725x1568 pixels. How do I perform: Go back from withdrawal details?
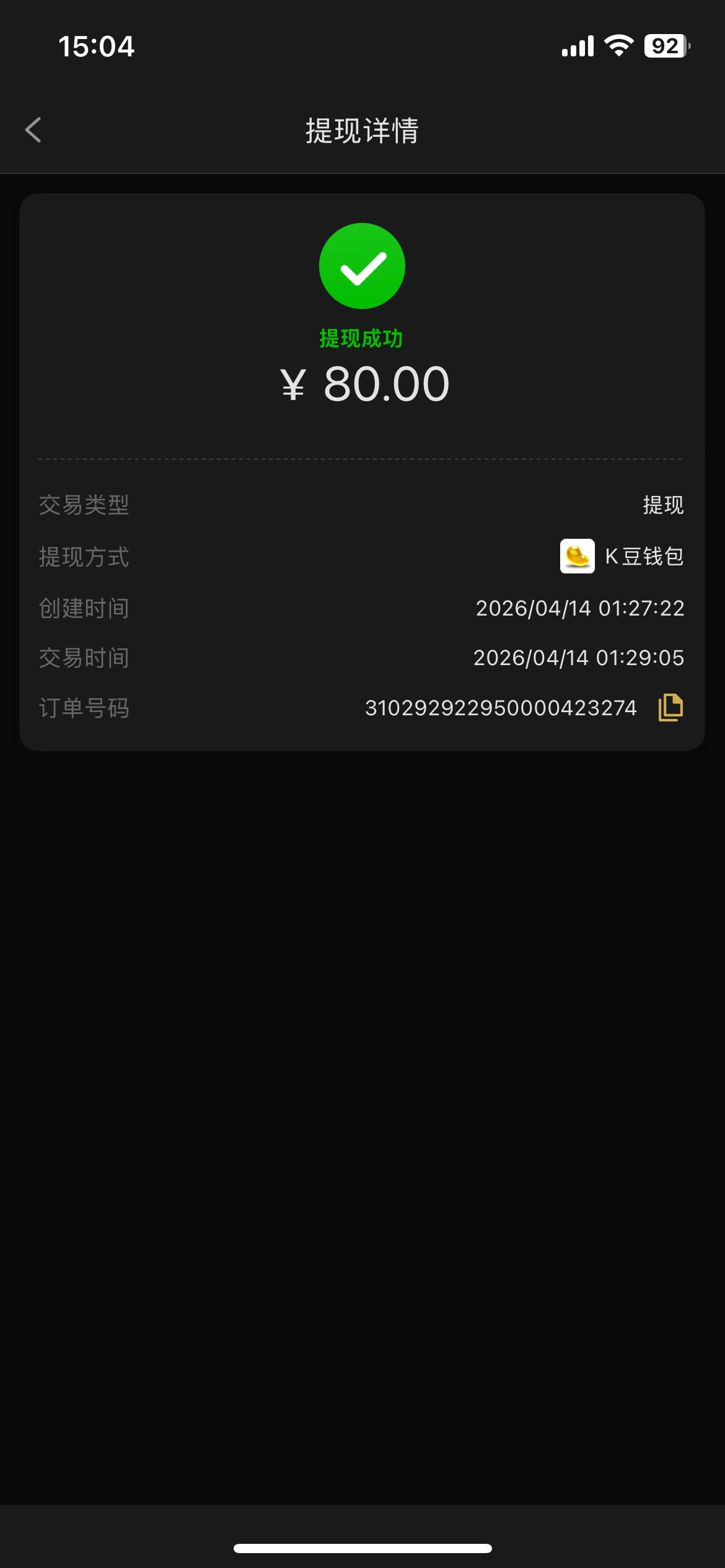tap(33, 130)
